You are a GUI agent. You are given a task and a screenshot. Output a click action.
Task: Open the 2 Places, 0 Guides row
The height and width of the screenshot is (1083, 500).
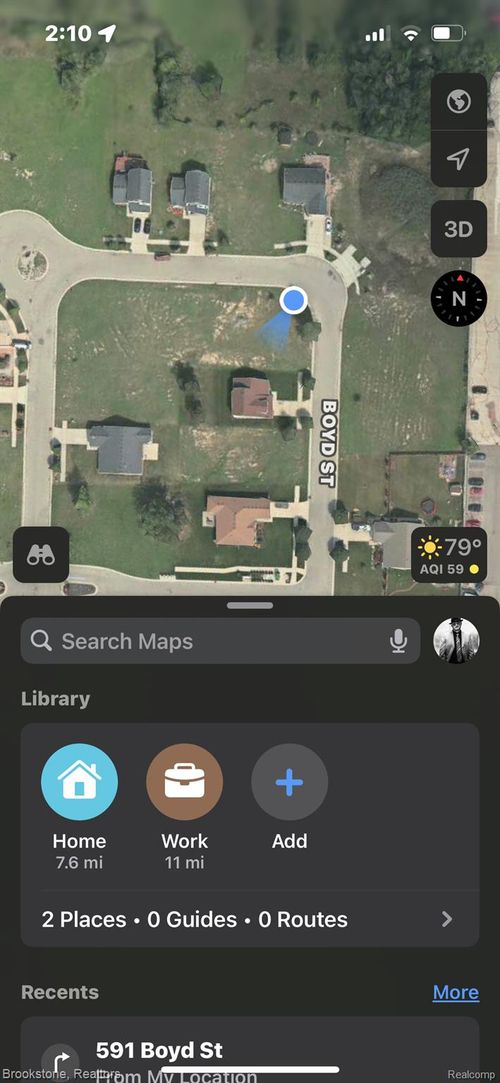(250, 919)
